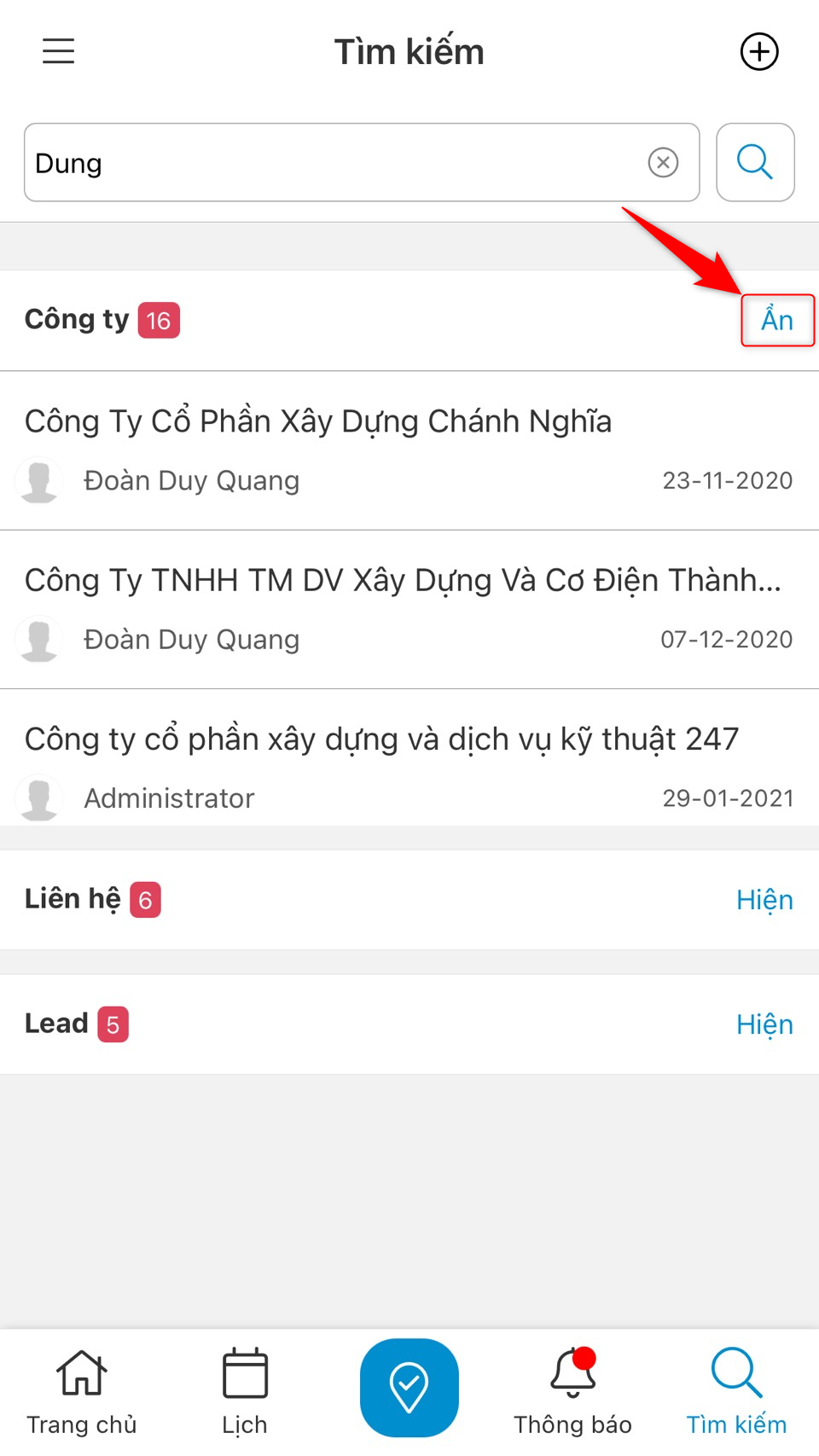
Task: Clear the search field with the X icon
Action: tap(664, 162)
